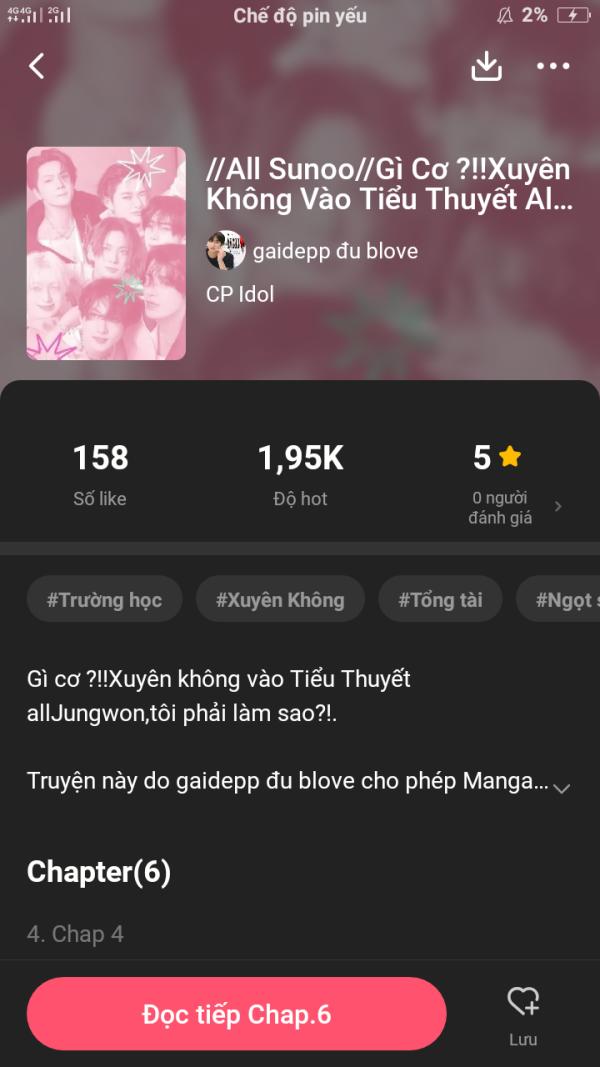Choose the #Tổng tài tag

click(440, 600)
